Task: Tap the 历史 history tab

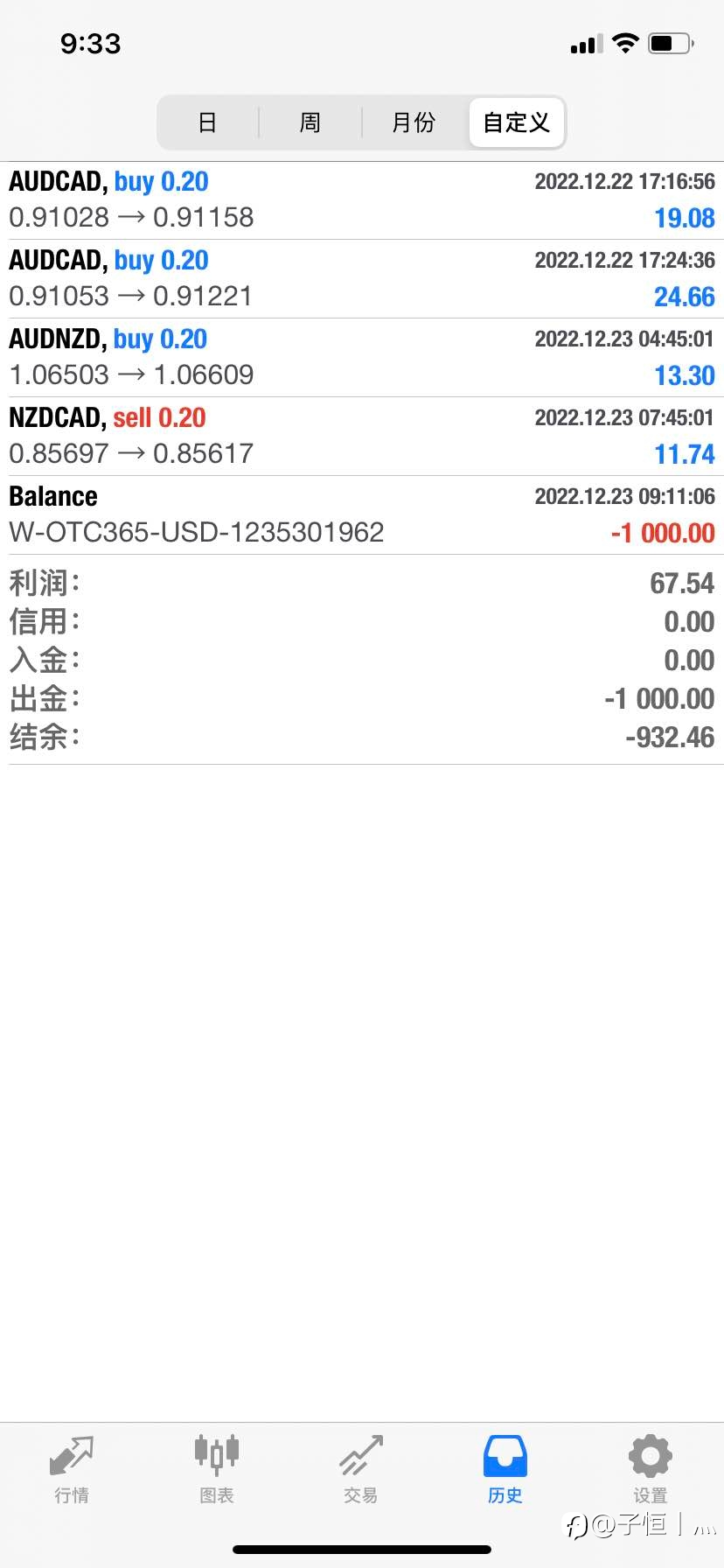Action: click(x=505, y=1470)
